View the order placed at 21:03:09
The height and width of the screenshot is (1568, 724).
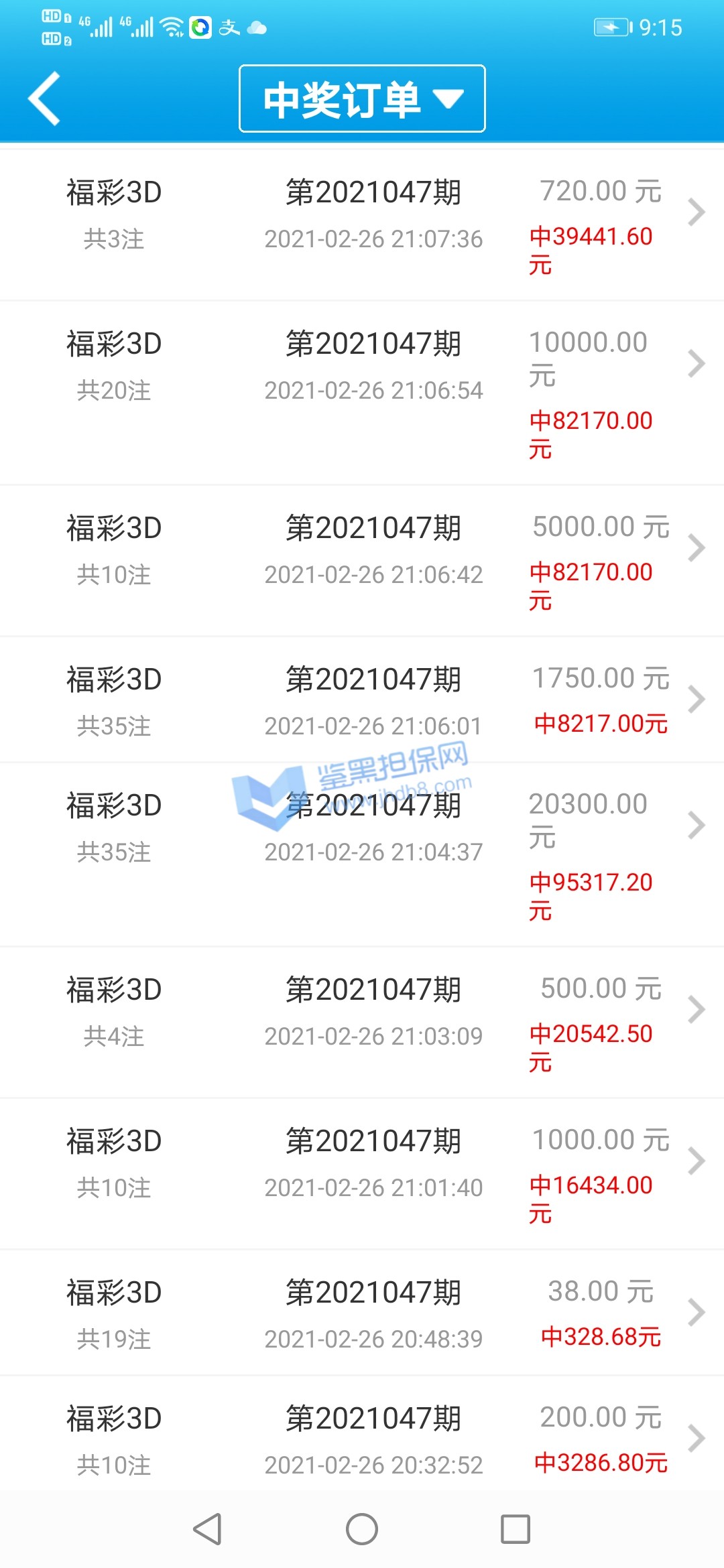point(362,1021)
